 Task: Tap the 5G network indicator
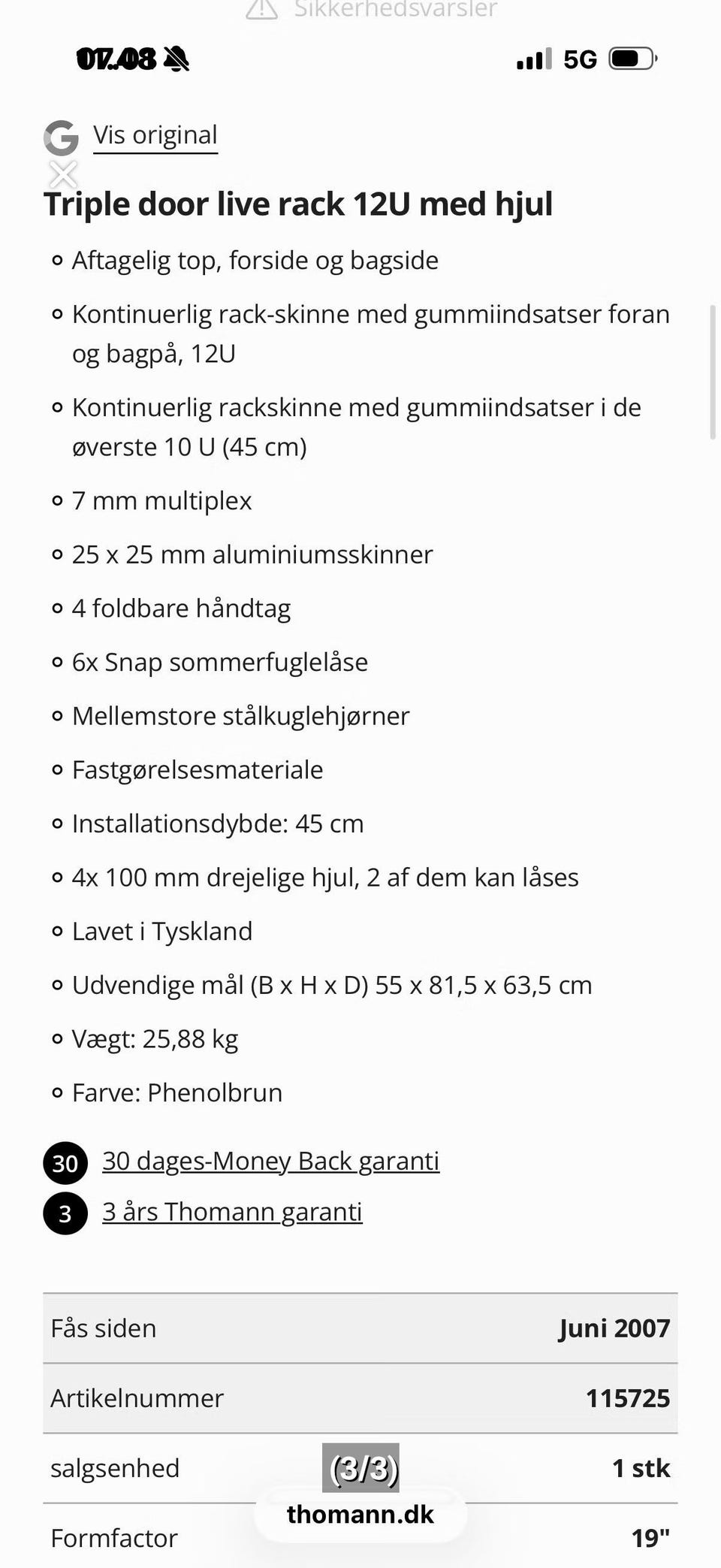(578, 59)
